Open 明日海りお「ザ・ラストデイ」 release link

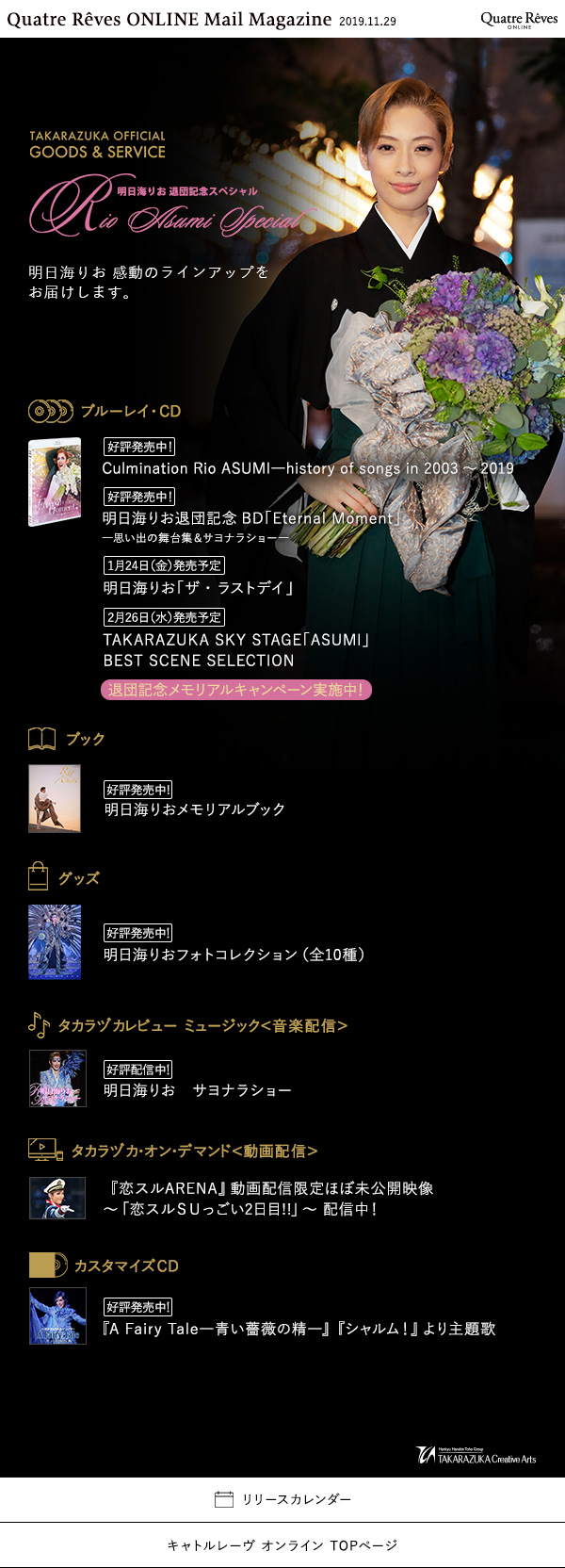tap(199, 588)
